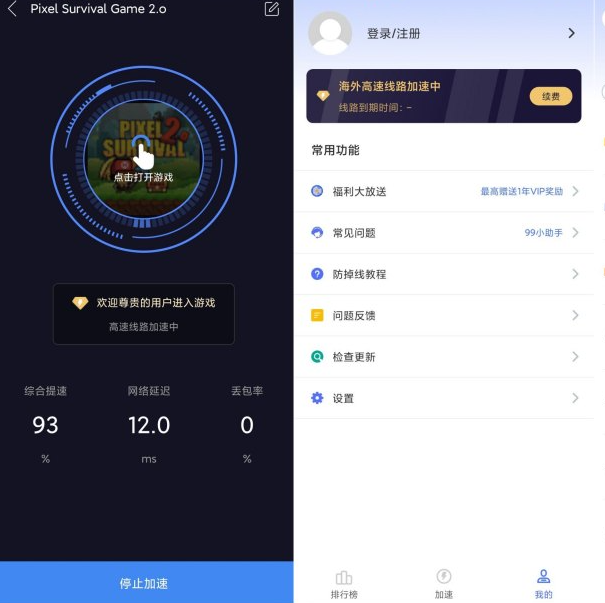605x603 pixels.
Task: Switch to the 排行榜 tab
Action: 344,583
